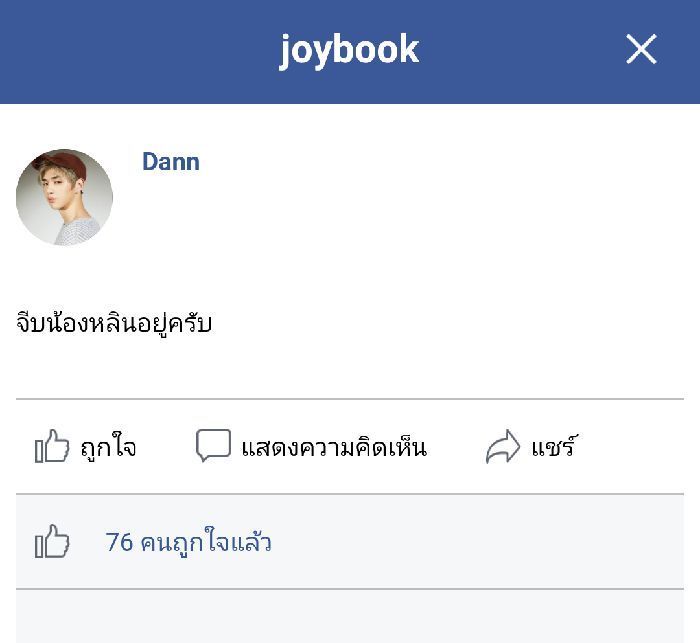The width and height of the screenshot is (700, 643).
Task: Open Dann's profile name link
Action: click(x=170, y=162)
